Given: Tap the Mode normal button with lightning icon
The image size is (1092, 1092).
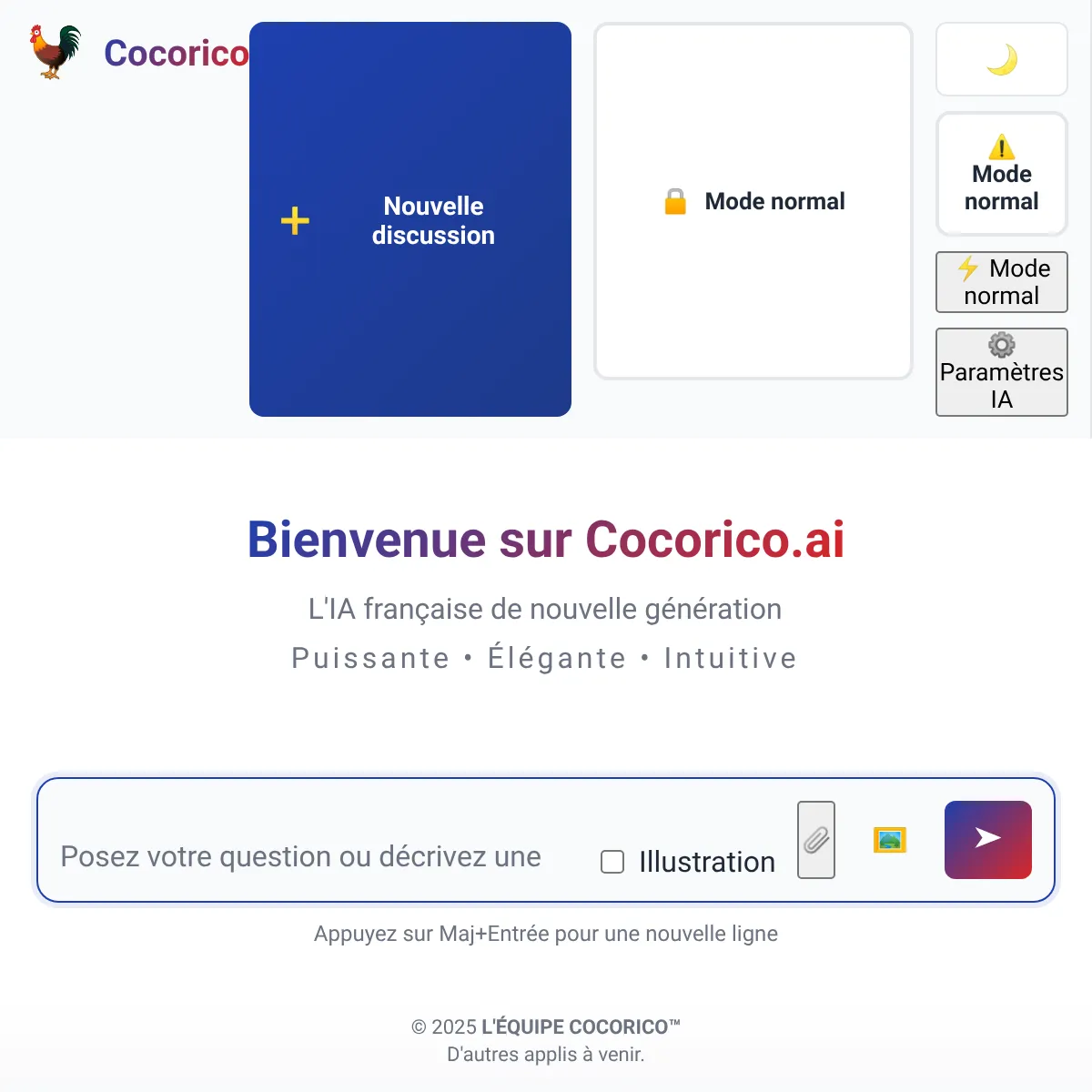Looking at the screenshot, I should (x=1002, y=282).
